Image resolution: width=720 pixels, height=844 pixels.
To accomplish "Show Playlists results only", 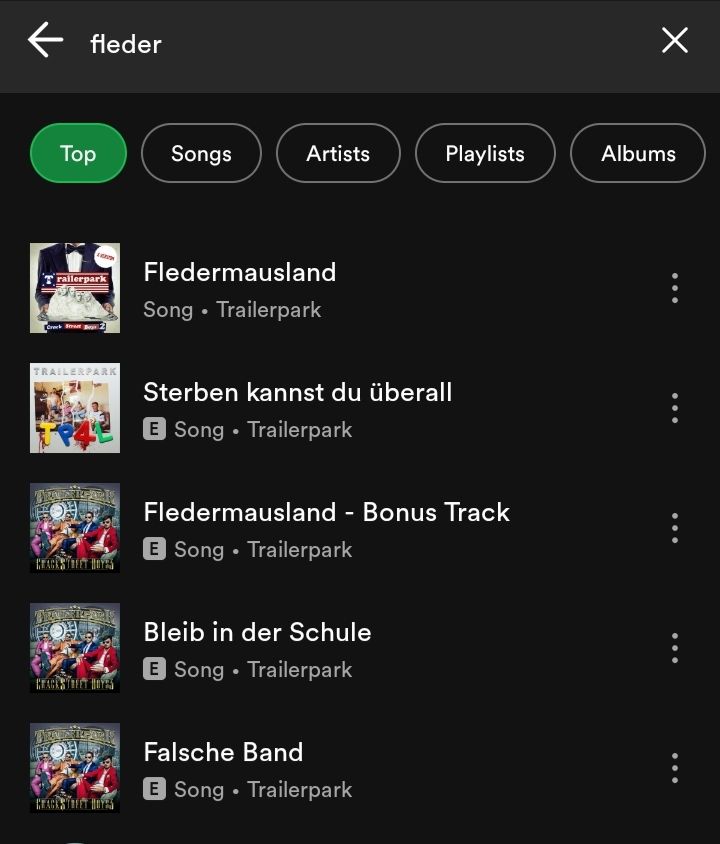I will point(485,154).
